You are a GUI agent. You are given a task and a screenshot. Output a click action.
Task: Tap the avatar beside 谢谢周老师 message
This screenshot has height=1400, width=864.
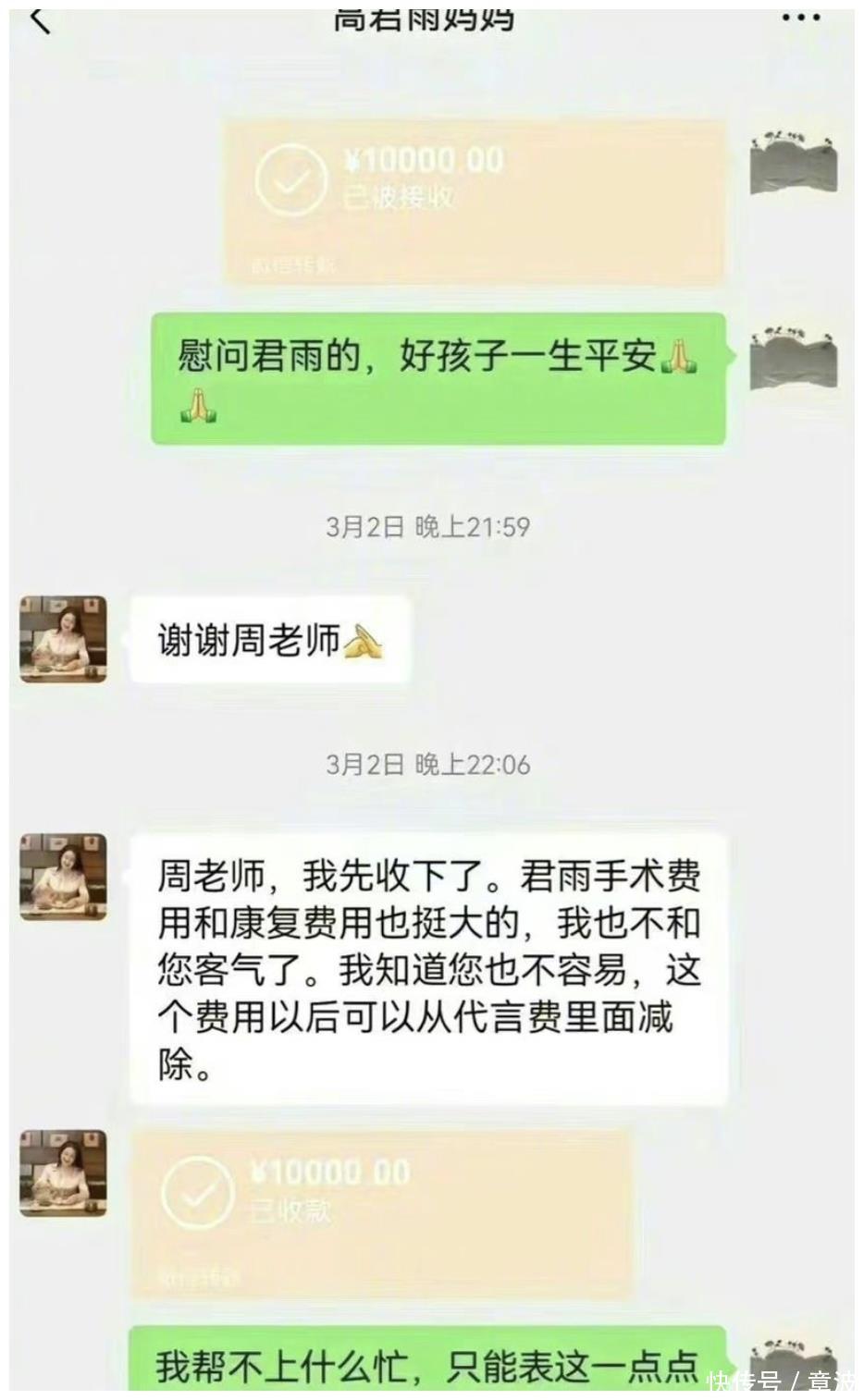pyautogui.click(x=64, y=639)
